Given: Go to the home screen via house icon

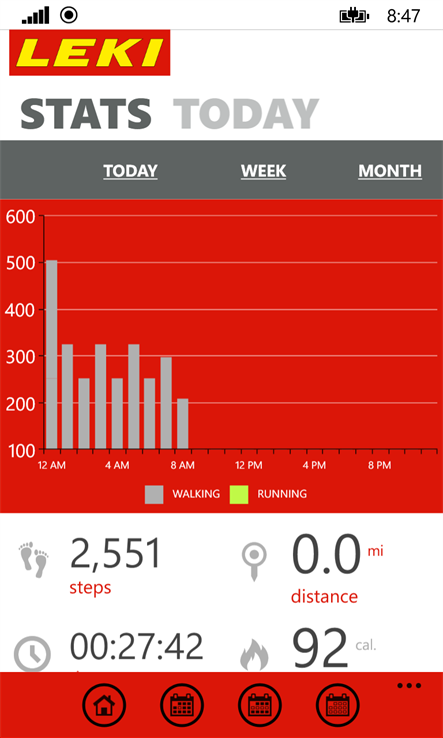Looking at the screenshot, I should coord(104,706).
